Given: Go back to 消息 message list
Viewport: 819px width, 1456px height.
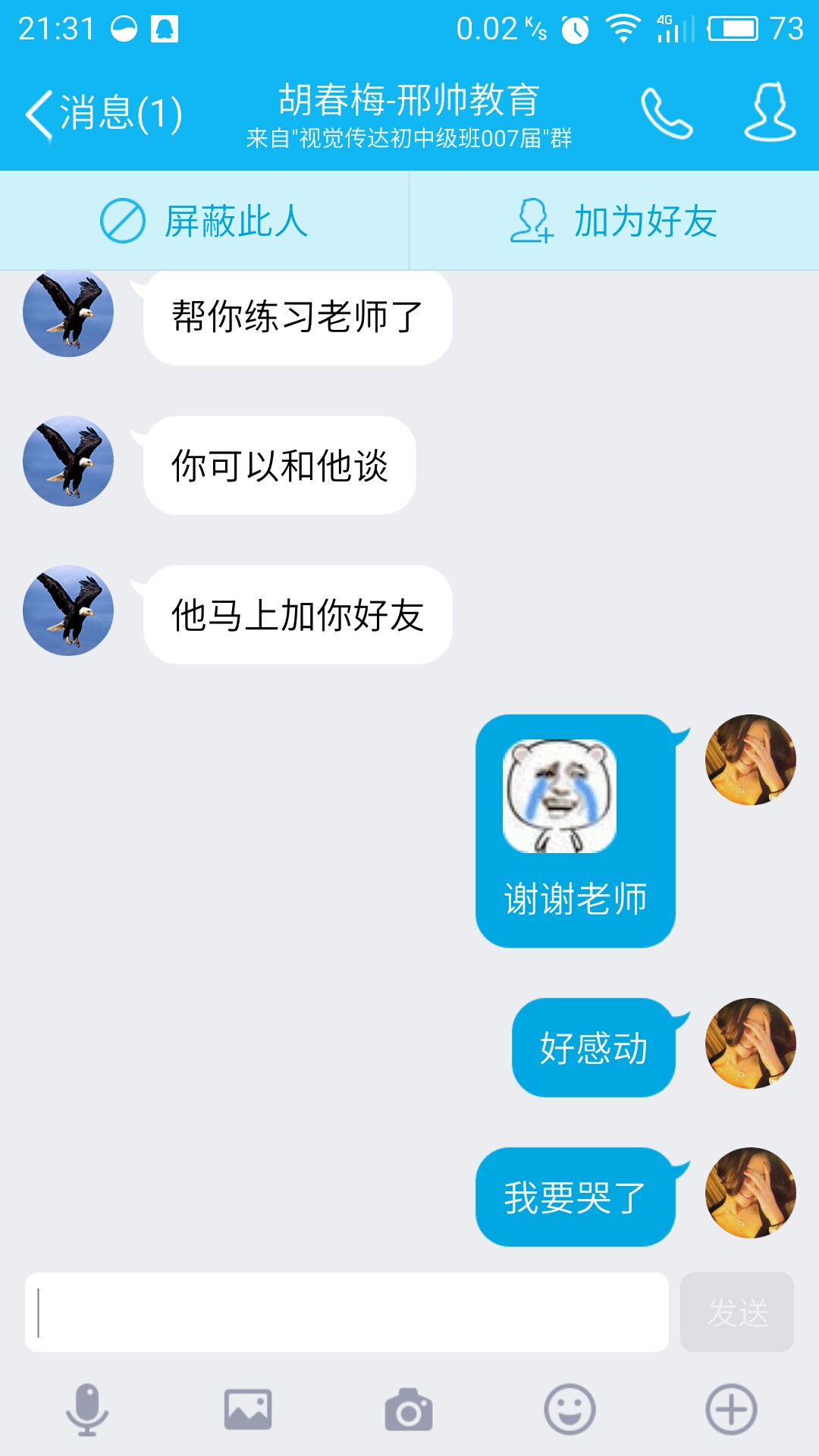Looking at the screenshot, I should click(x=102, y=114).
